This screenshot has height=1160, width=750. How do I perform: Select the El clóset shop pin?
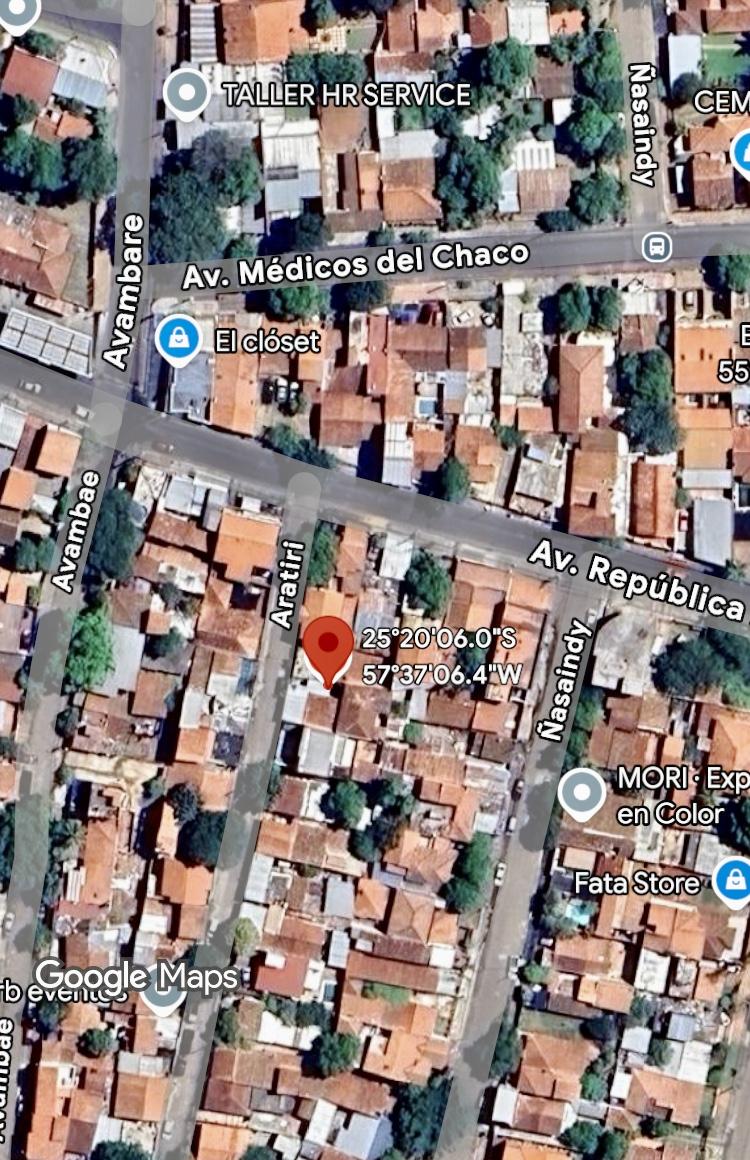click(x=178, y=340)
